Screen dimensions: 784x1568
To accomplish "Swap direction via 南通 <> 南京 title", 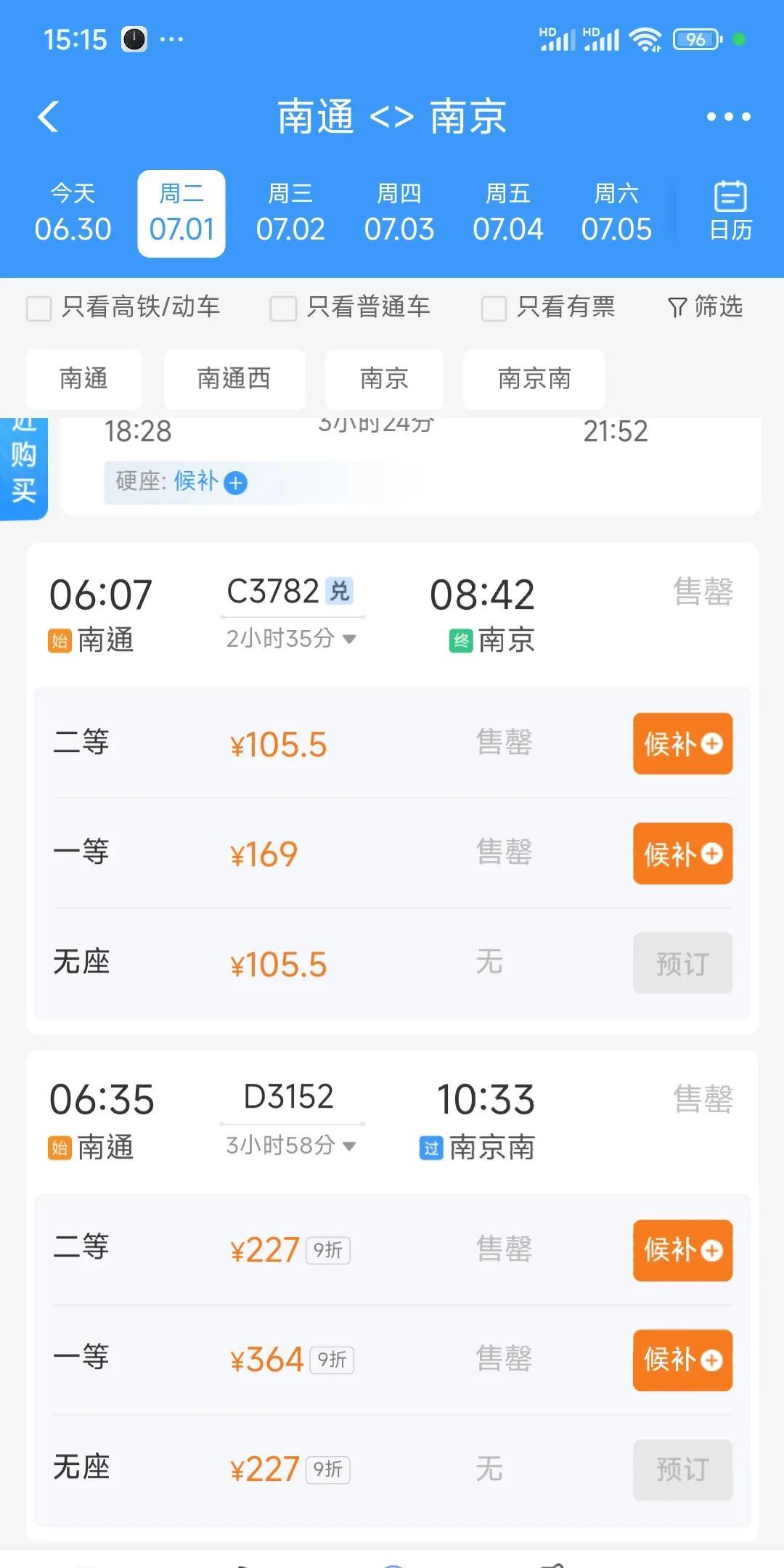I will tap(392, 117).
